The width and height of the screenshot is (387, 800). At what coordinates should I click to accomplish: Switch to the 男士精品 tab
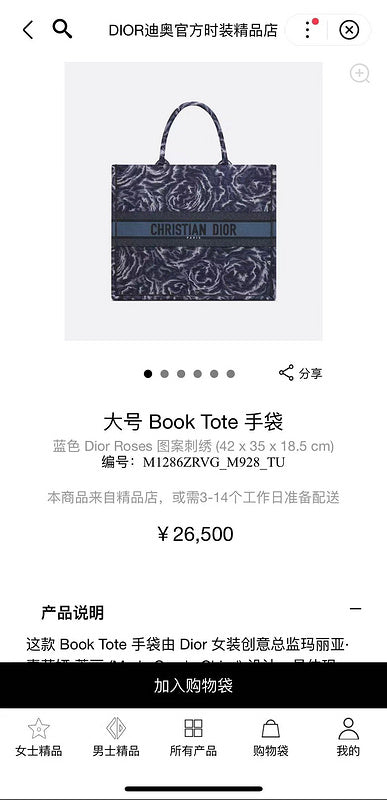point(116,737)
